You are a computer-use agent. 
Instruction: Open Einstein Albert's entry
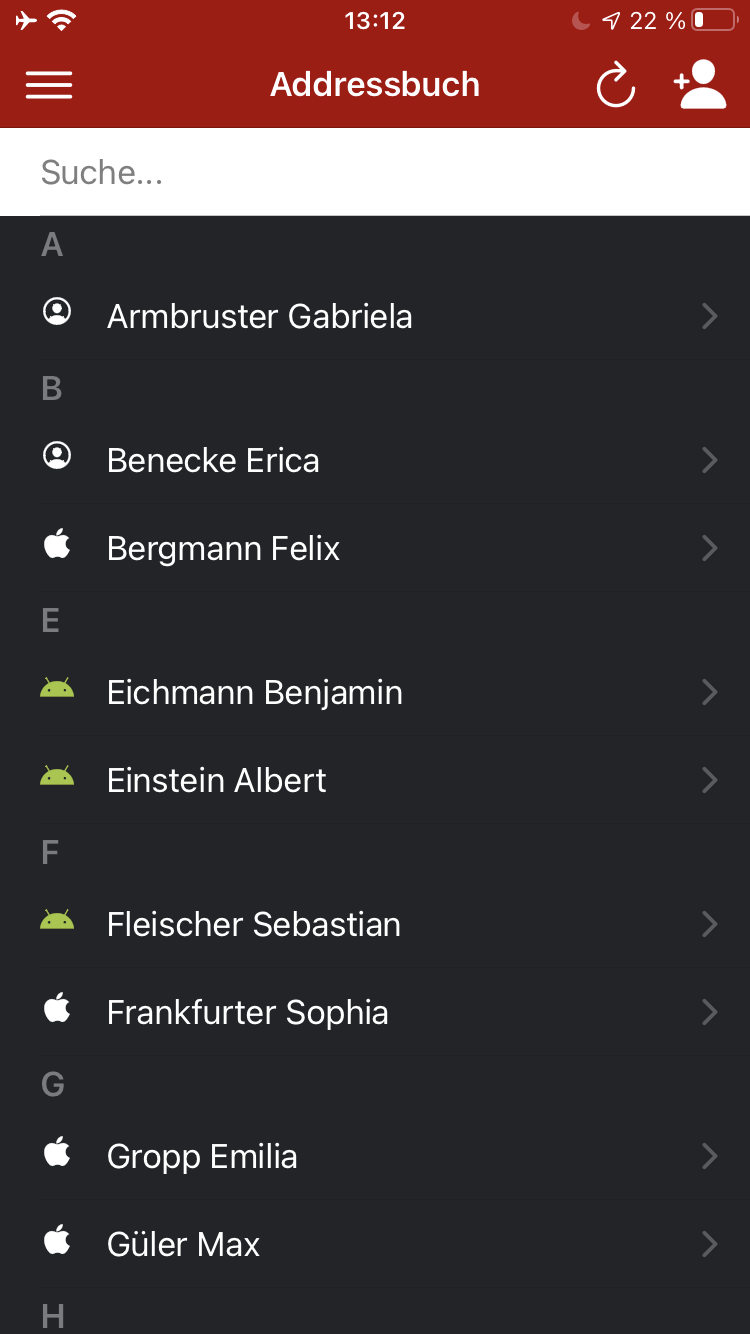(x=375, y=780)
